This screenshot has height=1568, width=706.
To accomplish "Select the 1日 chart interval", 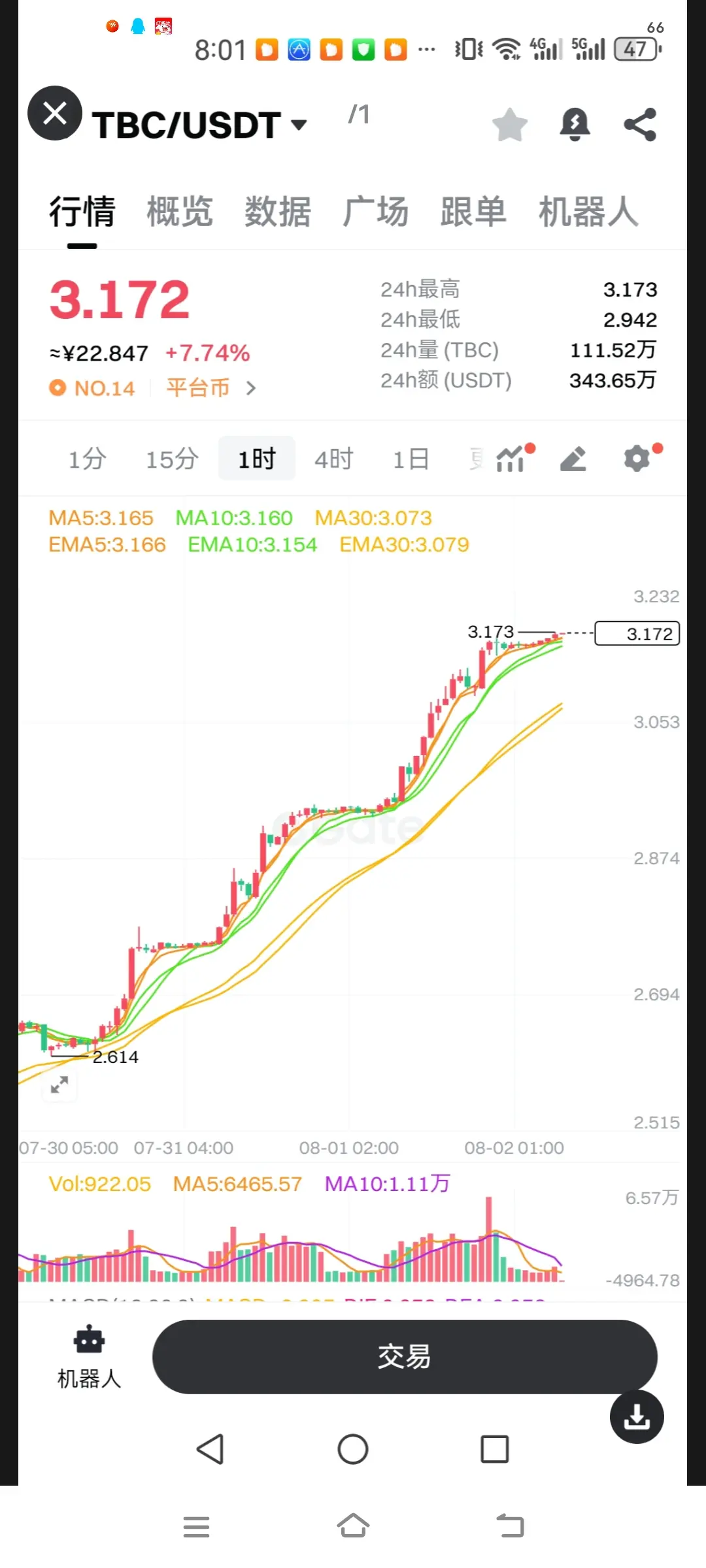I will [x=411, y=459].
